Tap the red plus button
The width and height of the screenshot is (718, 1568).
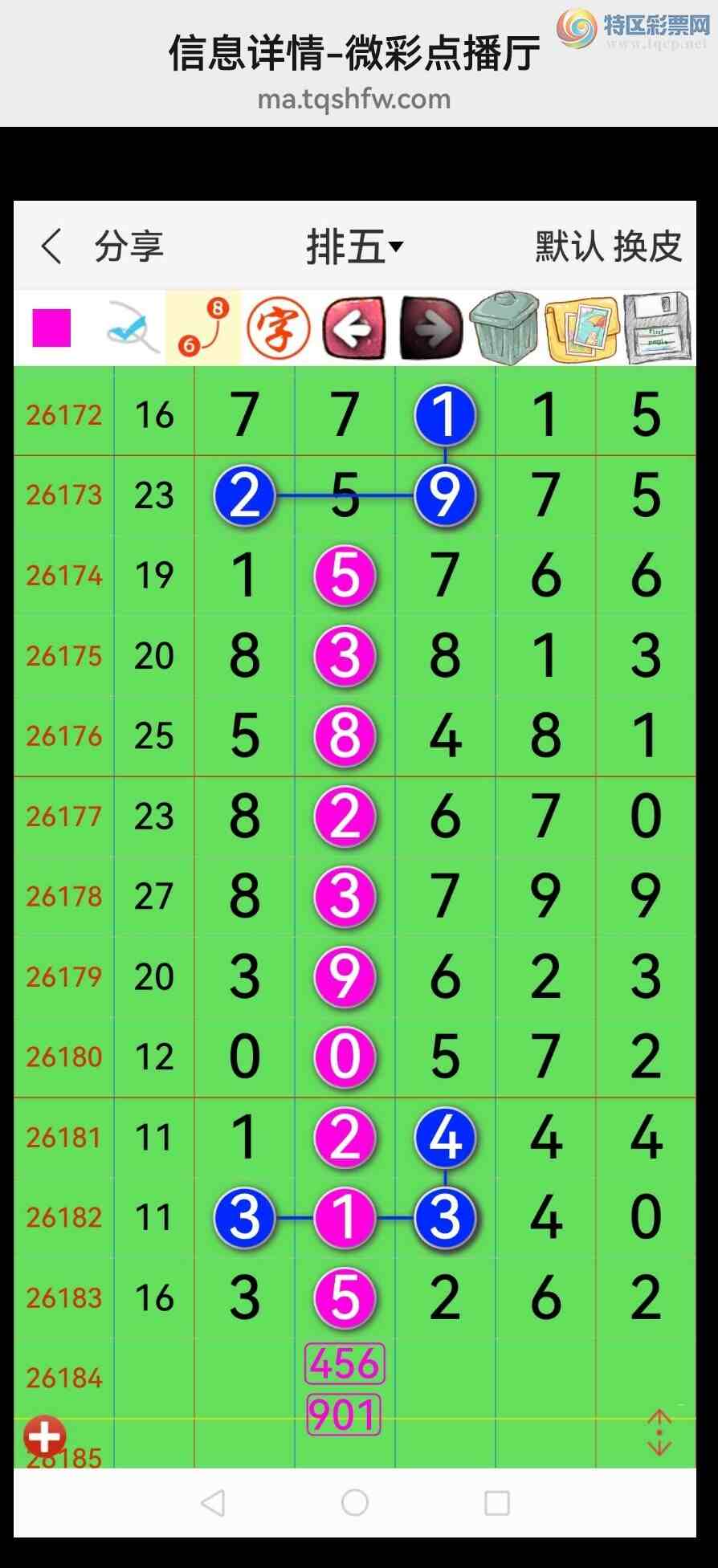point(45,1436)
